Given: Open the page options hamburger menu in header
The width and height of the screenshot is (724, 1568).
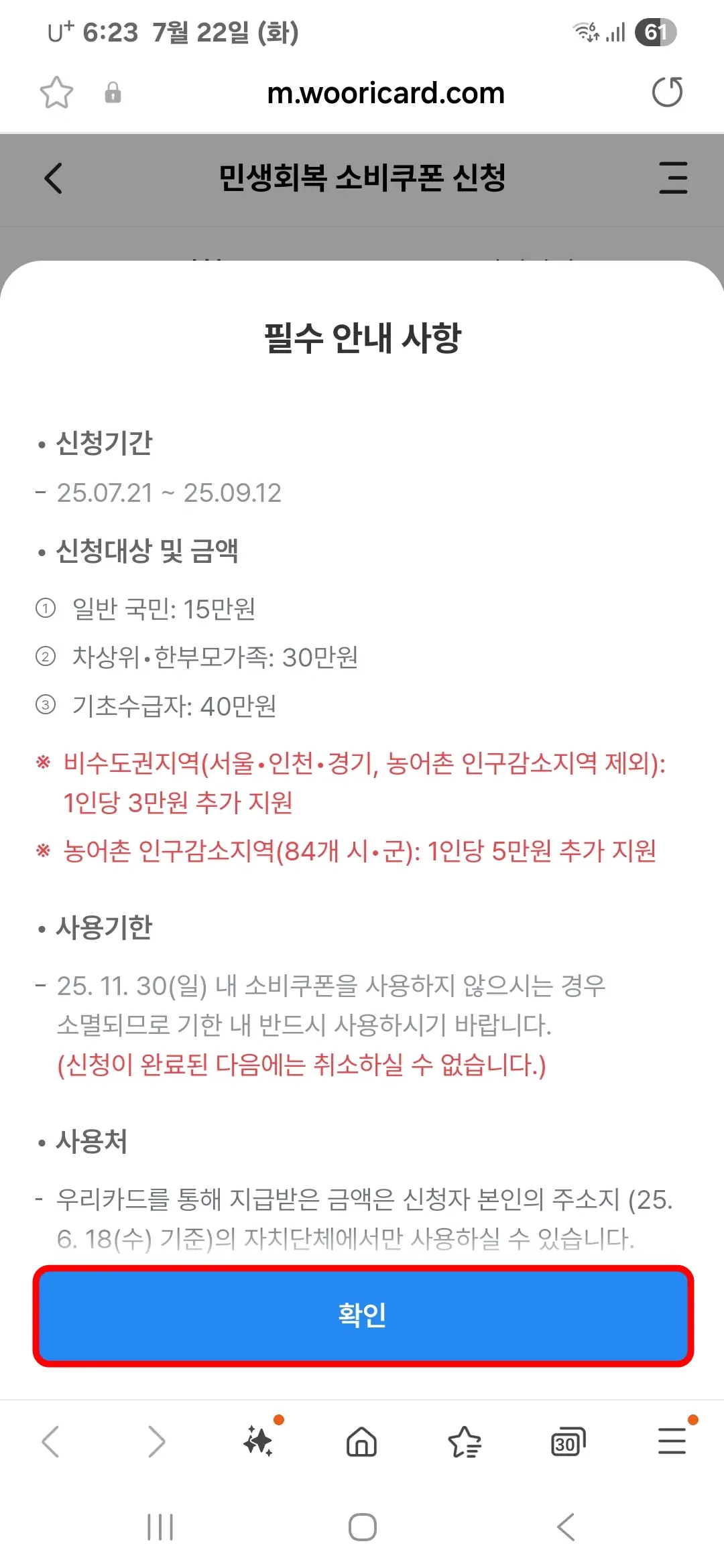Looking at the screenshot, I should (x=674, y=179).
